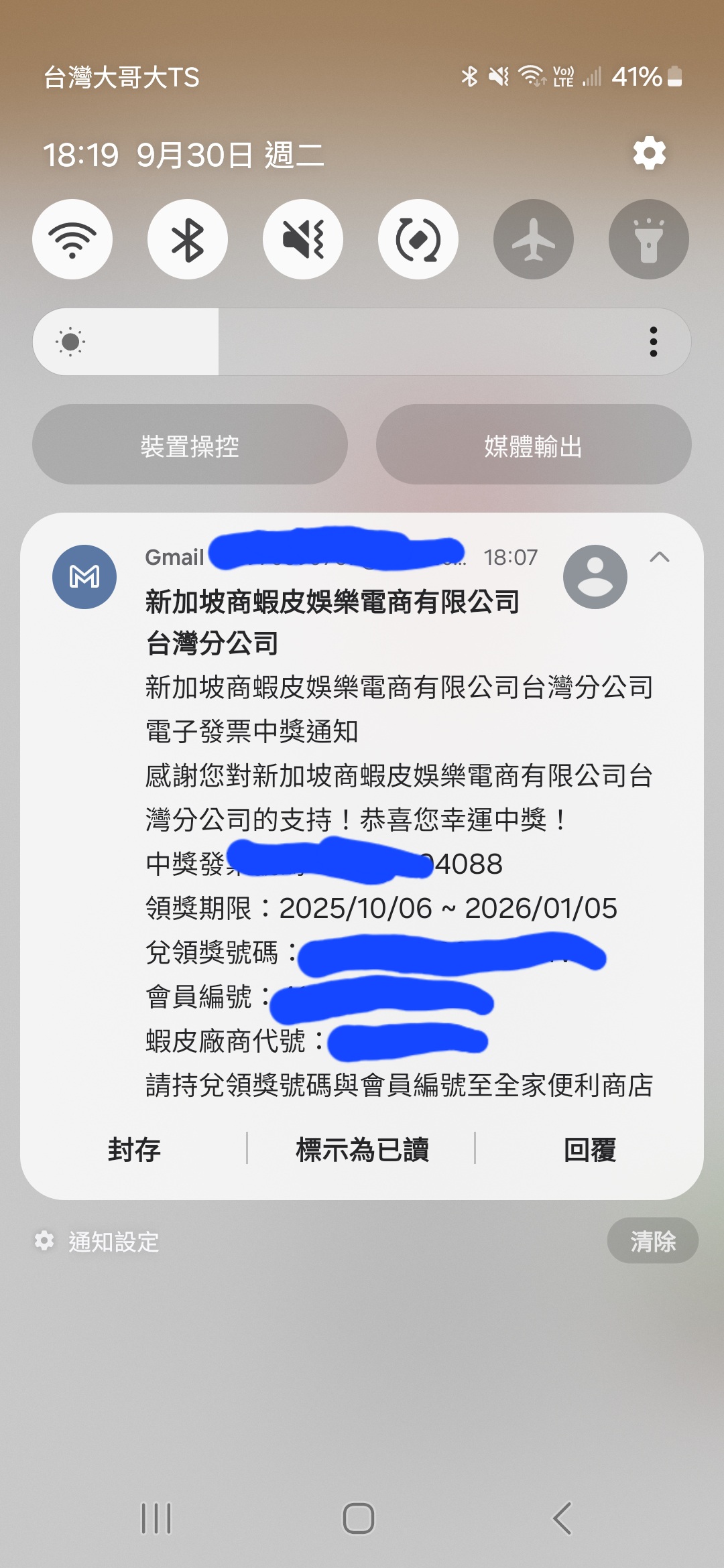Clear all notifications with 清除

pos(652,1241)
